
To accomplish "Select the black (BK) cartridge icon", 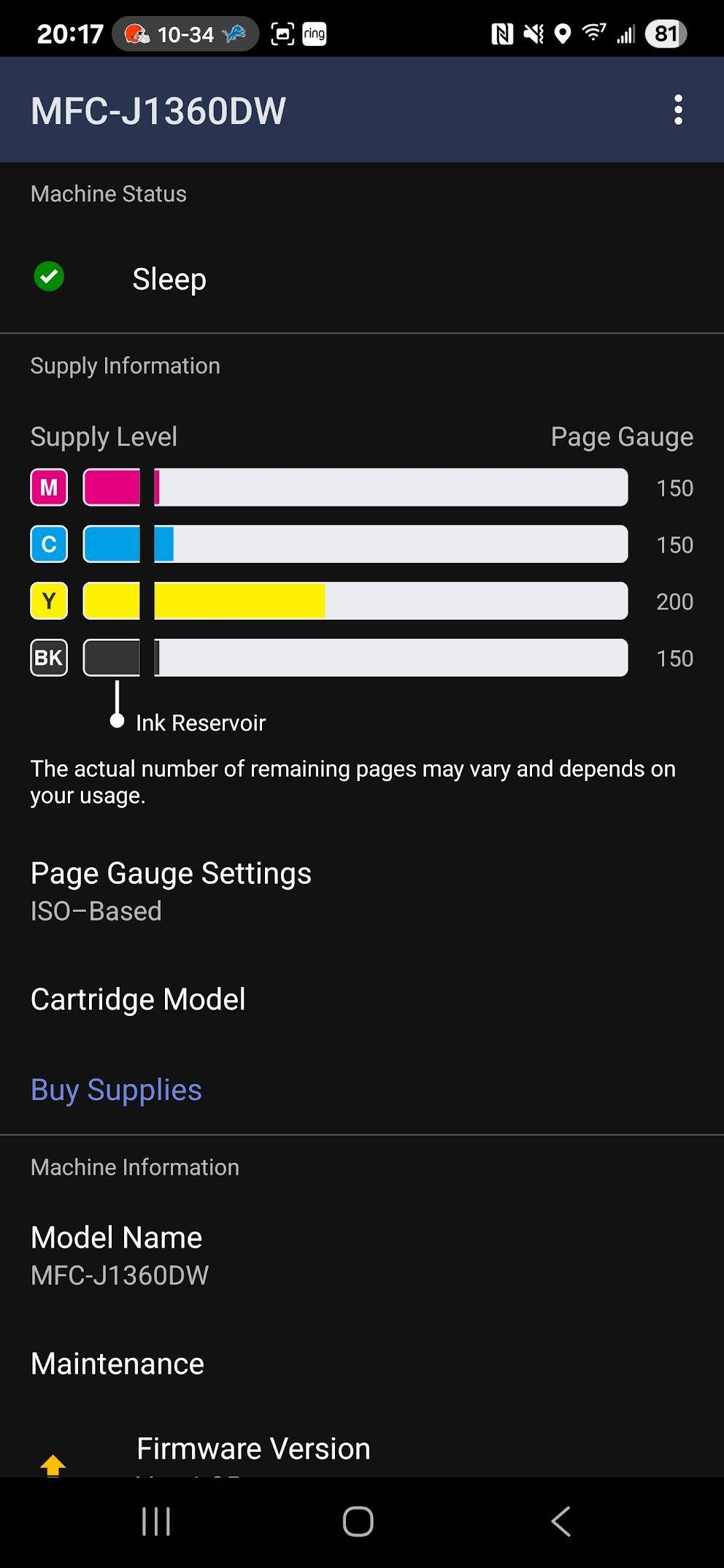I will [48, 657].
